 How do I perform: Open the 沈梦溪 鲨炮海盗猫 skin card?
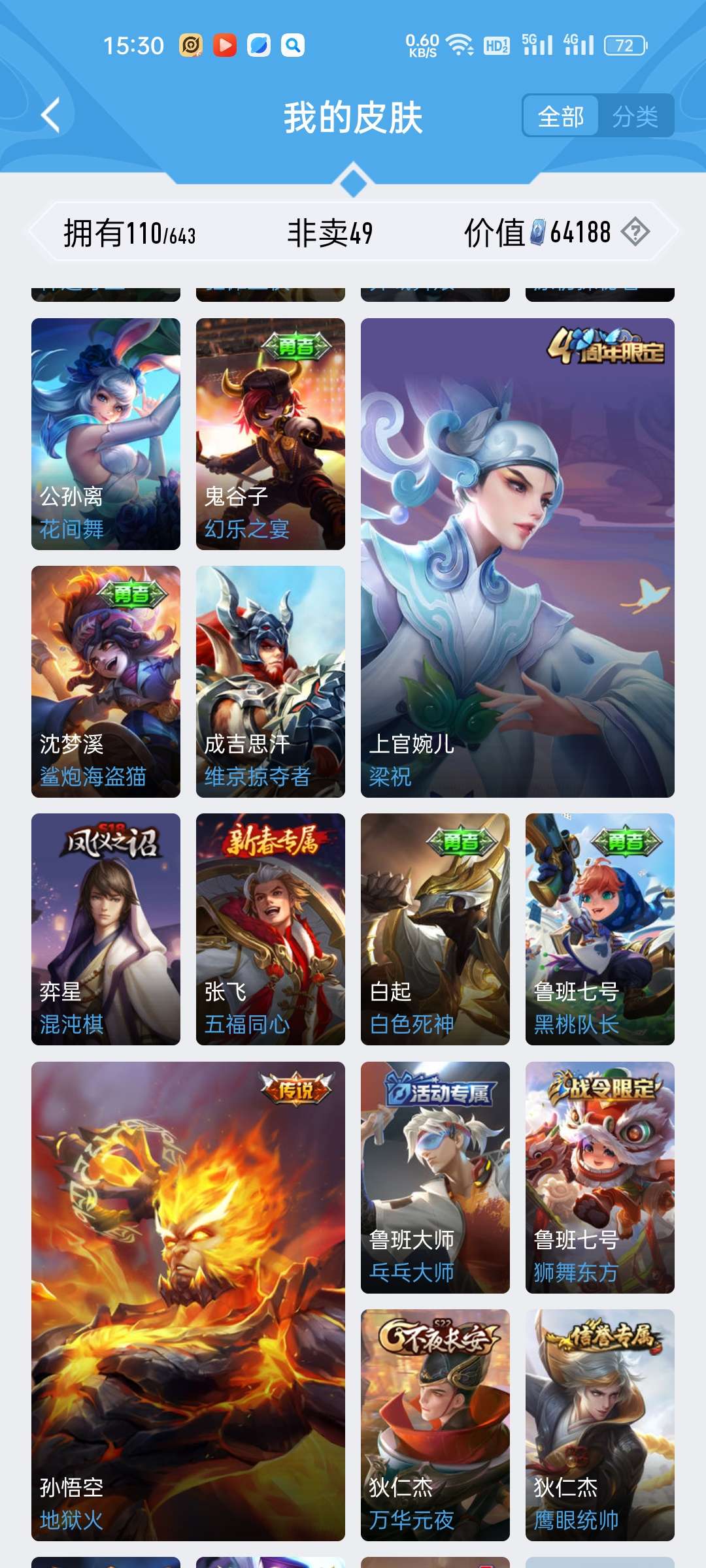tap(106, 681)
